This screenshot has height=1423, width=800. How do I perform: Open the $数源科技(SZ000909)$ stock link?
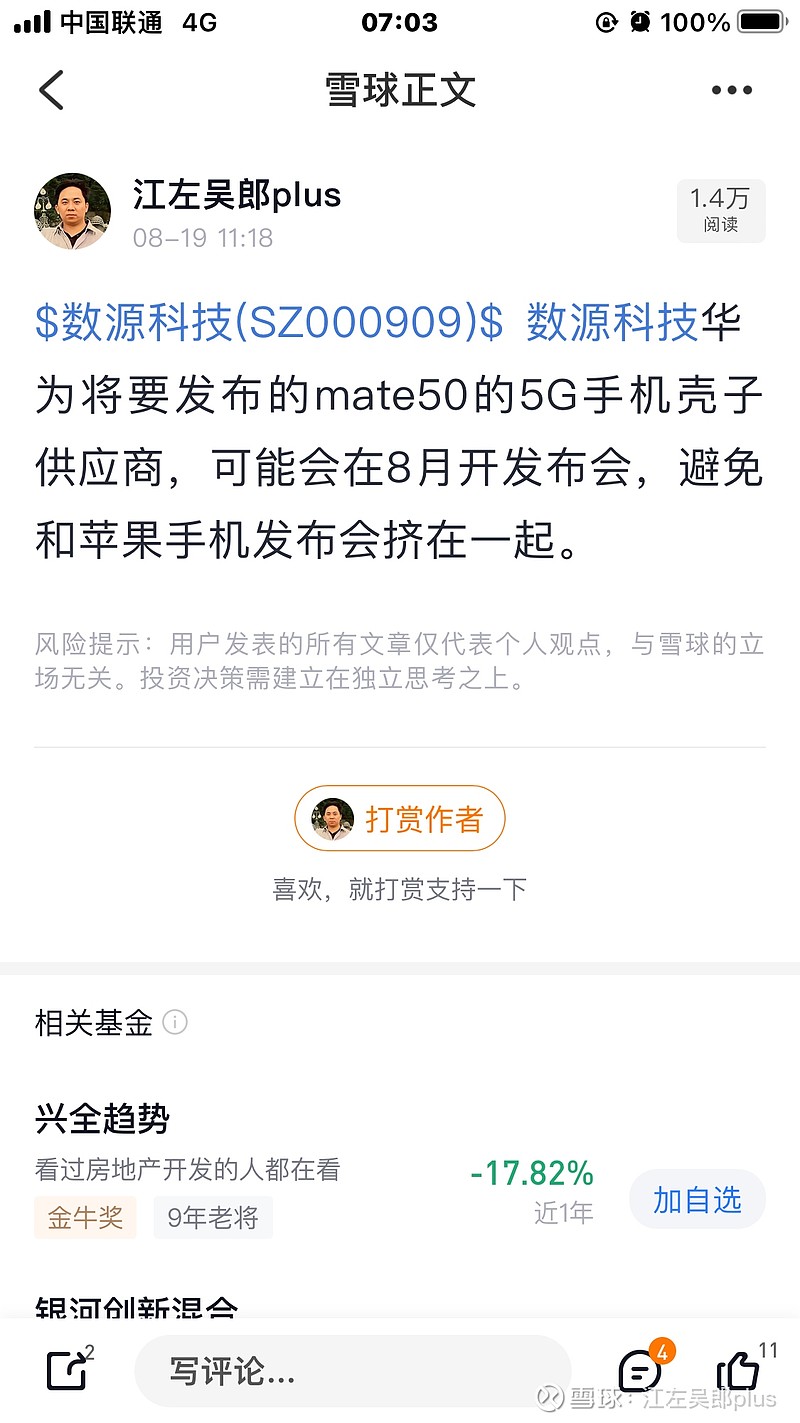coord(269,324)
